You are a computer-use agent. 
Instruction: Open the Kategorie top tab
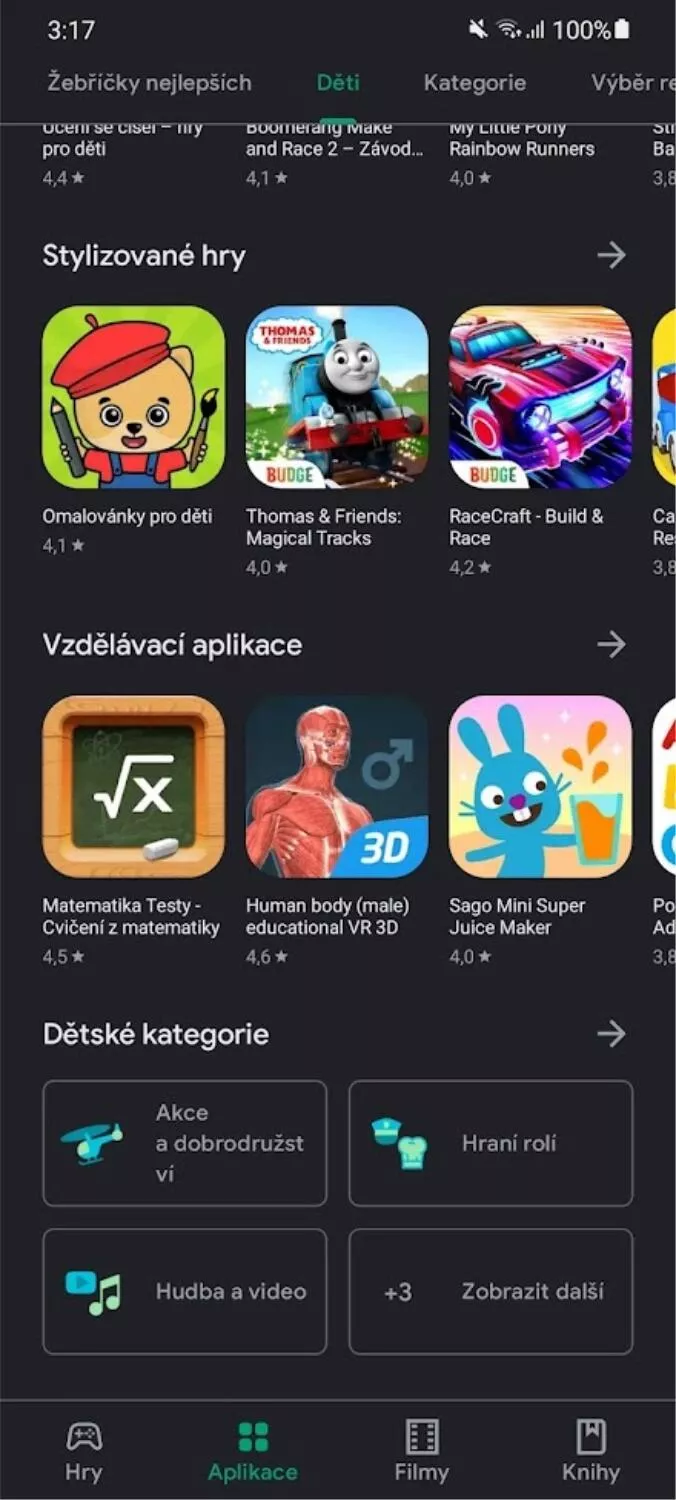[x=474, y=83]
